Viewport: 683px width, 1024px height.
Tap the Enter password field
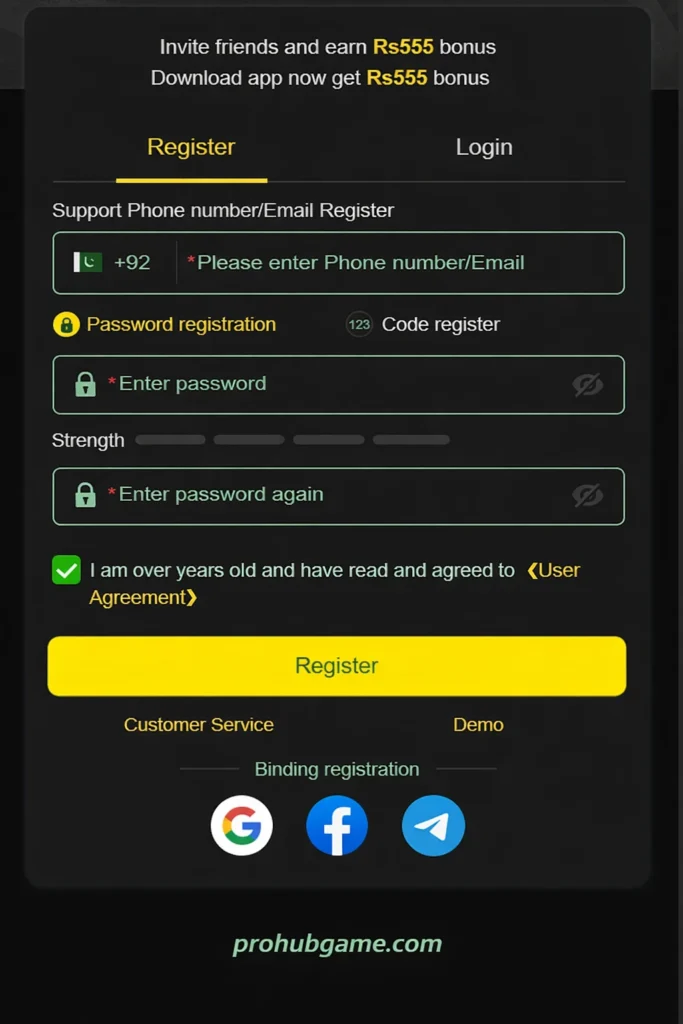[330, 384]
